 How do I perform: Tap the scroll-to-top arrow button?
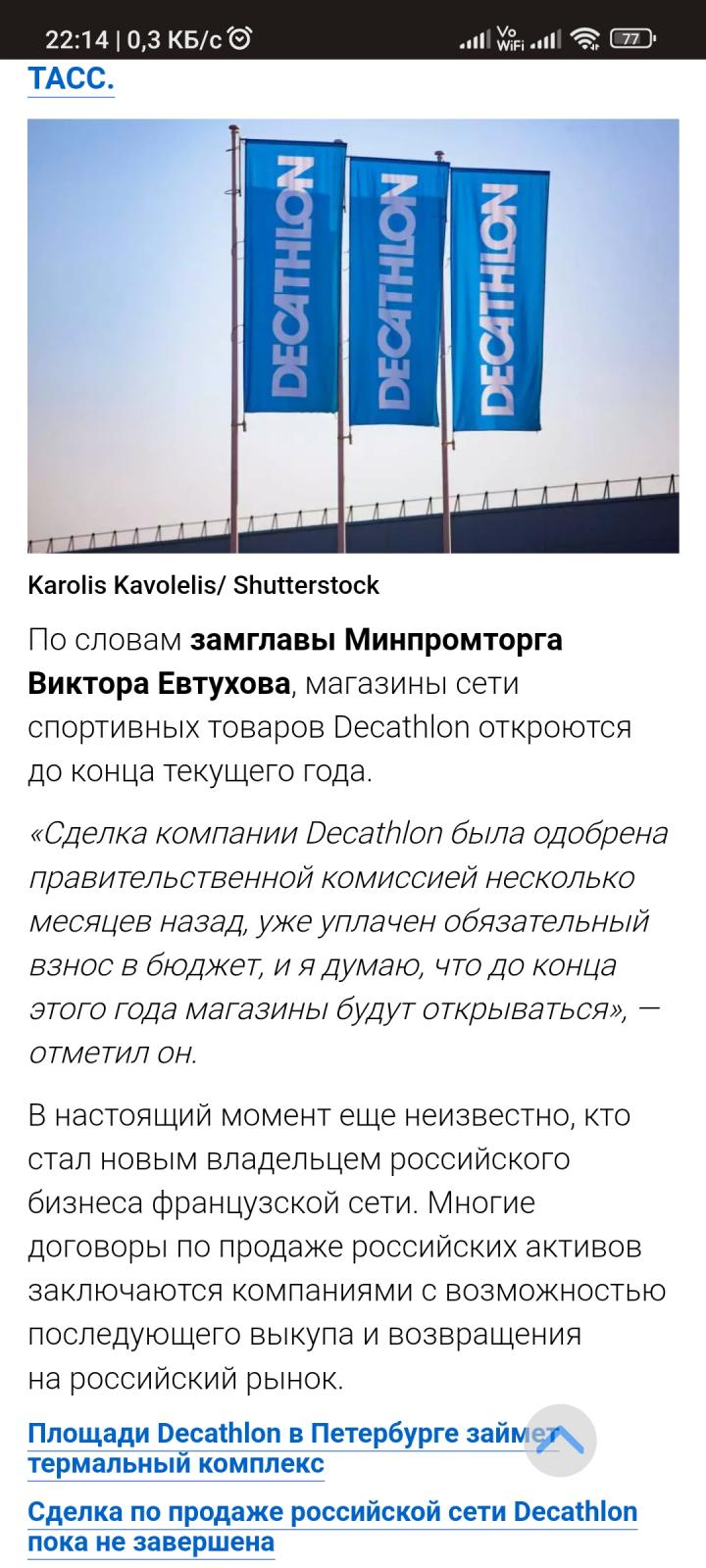click(x=560, y=1441)
